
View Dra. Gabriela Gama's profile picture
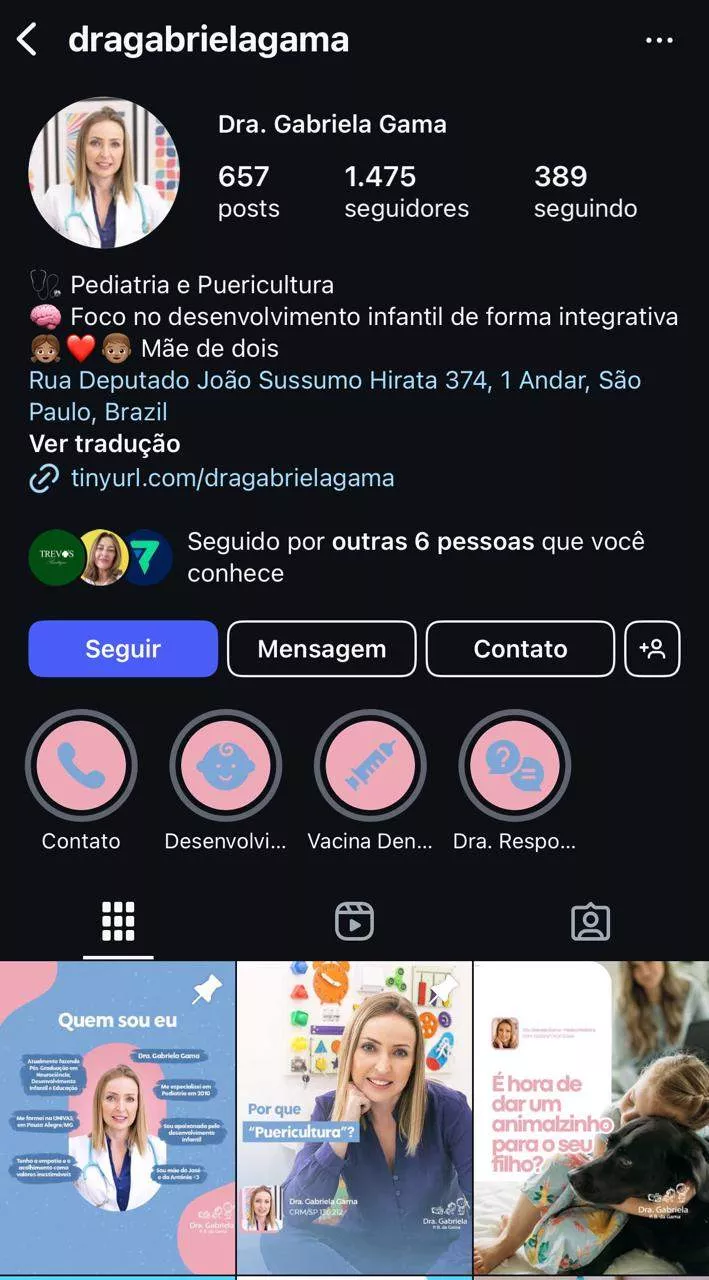tap(104, 173)
